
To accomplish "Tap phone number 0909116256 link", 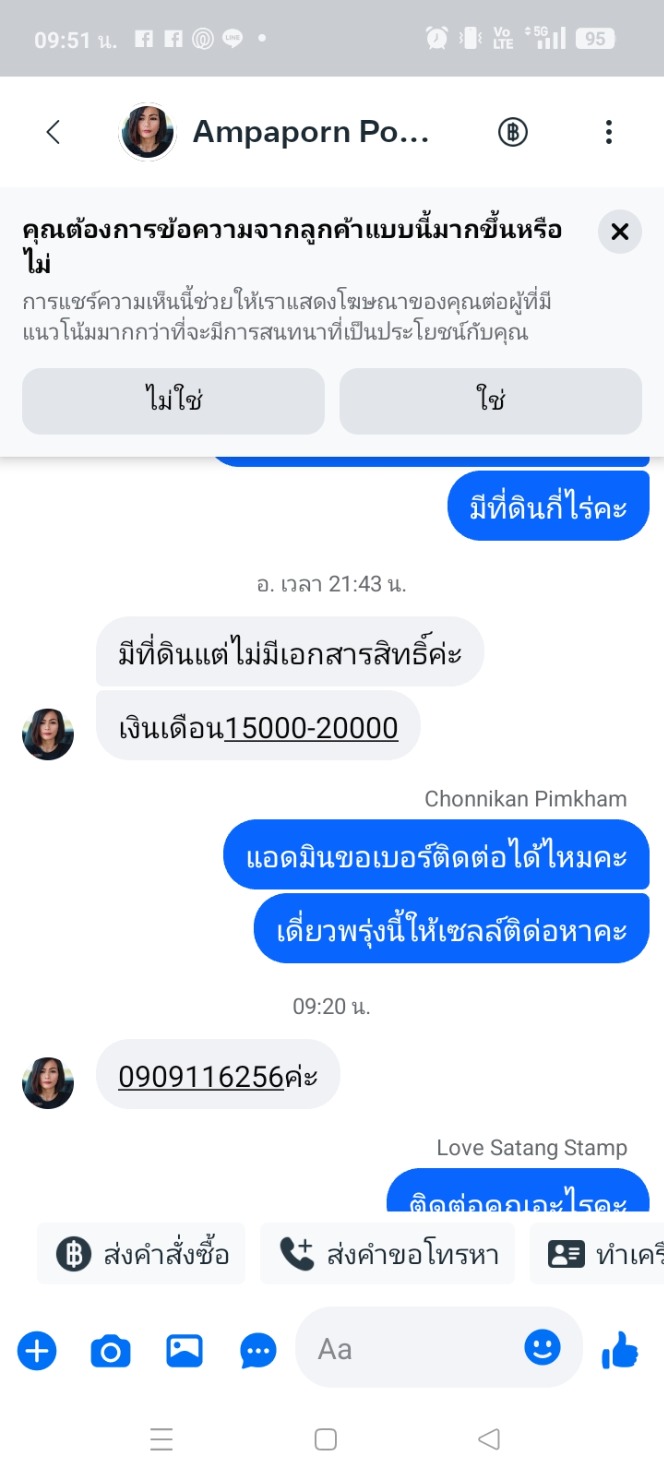I will tap(201, 1076).
